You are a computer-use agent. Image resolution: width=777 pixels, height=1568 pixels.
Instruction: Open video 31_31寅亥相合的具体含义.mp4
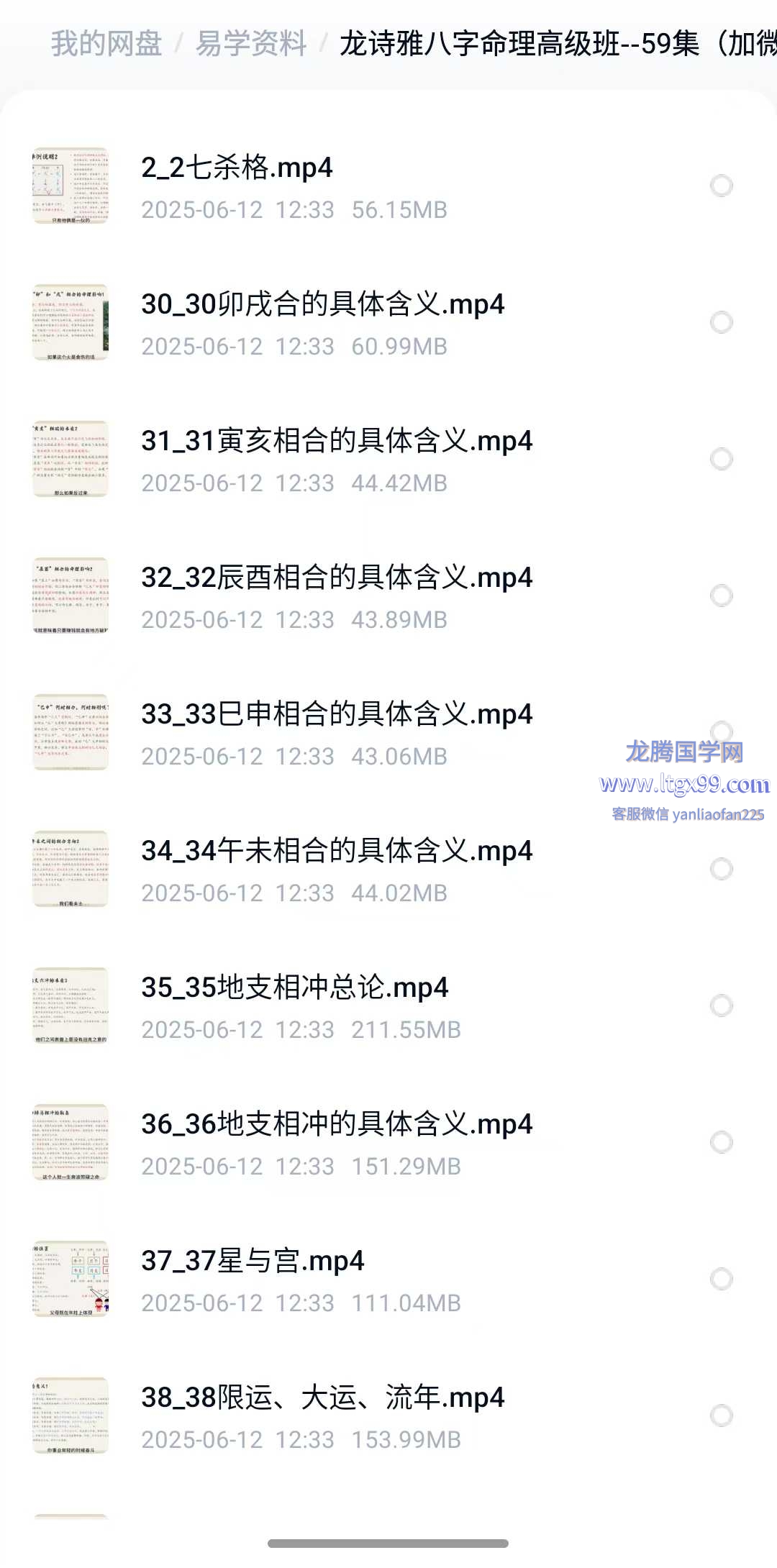[x=337, y=441]
